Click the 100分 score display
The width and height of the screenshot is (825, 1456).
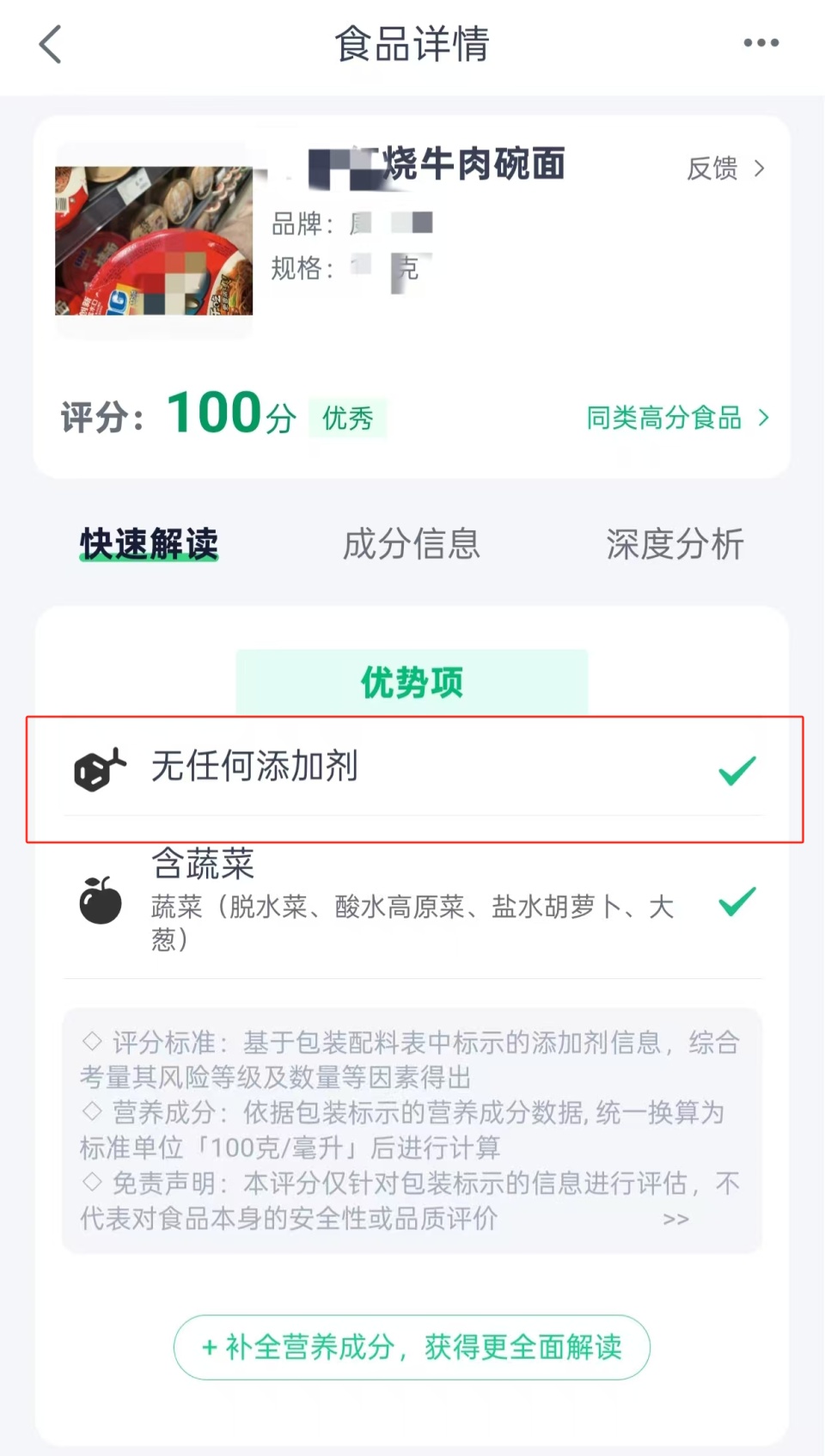tap(229, 413)
